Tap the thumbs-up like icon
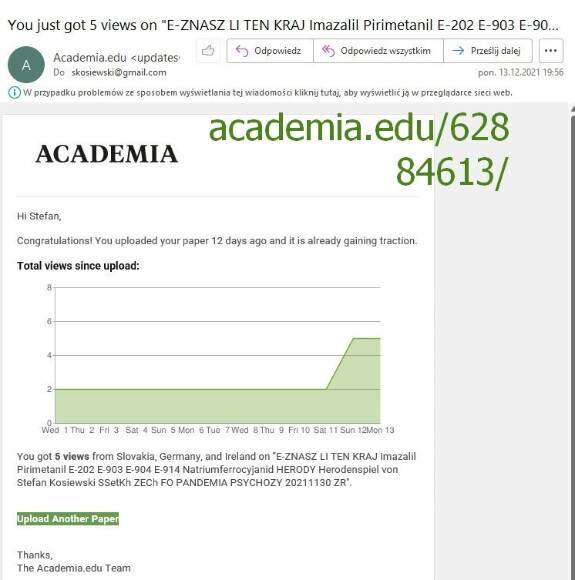The image size is (575, 580). coord(208,51)
